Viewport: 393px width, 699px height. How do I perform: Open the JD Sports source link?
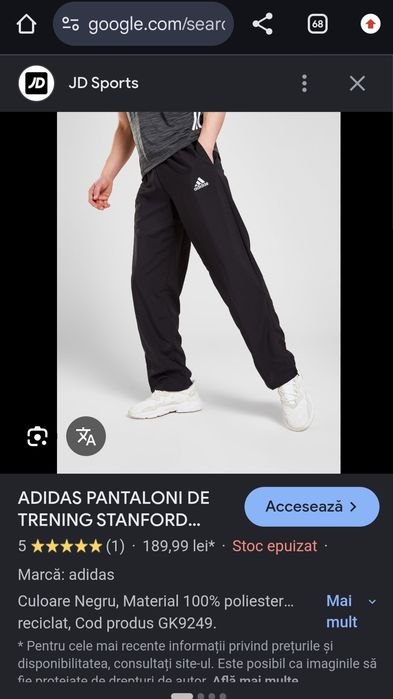pyautogui.click(x=103, y=83)
